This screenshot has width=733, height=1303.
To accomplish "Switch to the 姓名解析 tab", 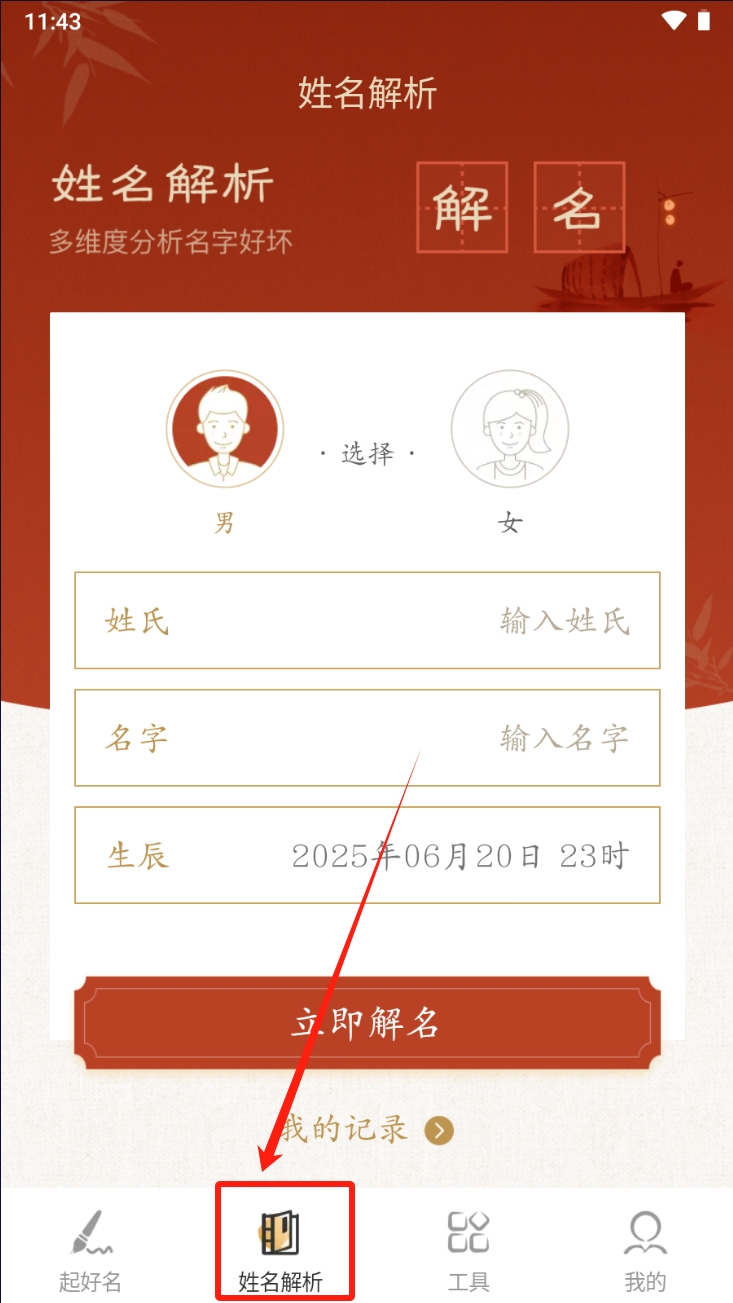I will 281,1248.
